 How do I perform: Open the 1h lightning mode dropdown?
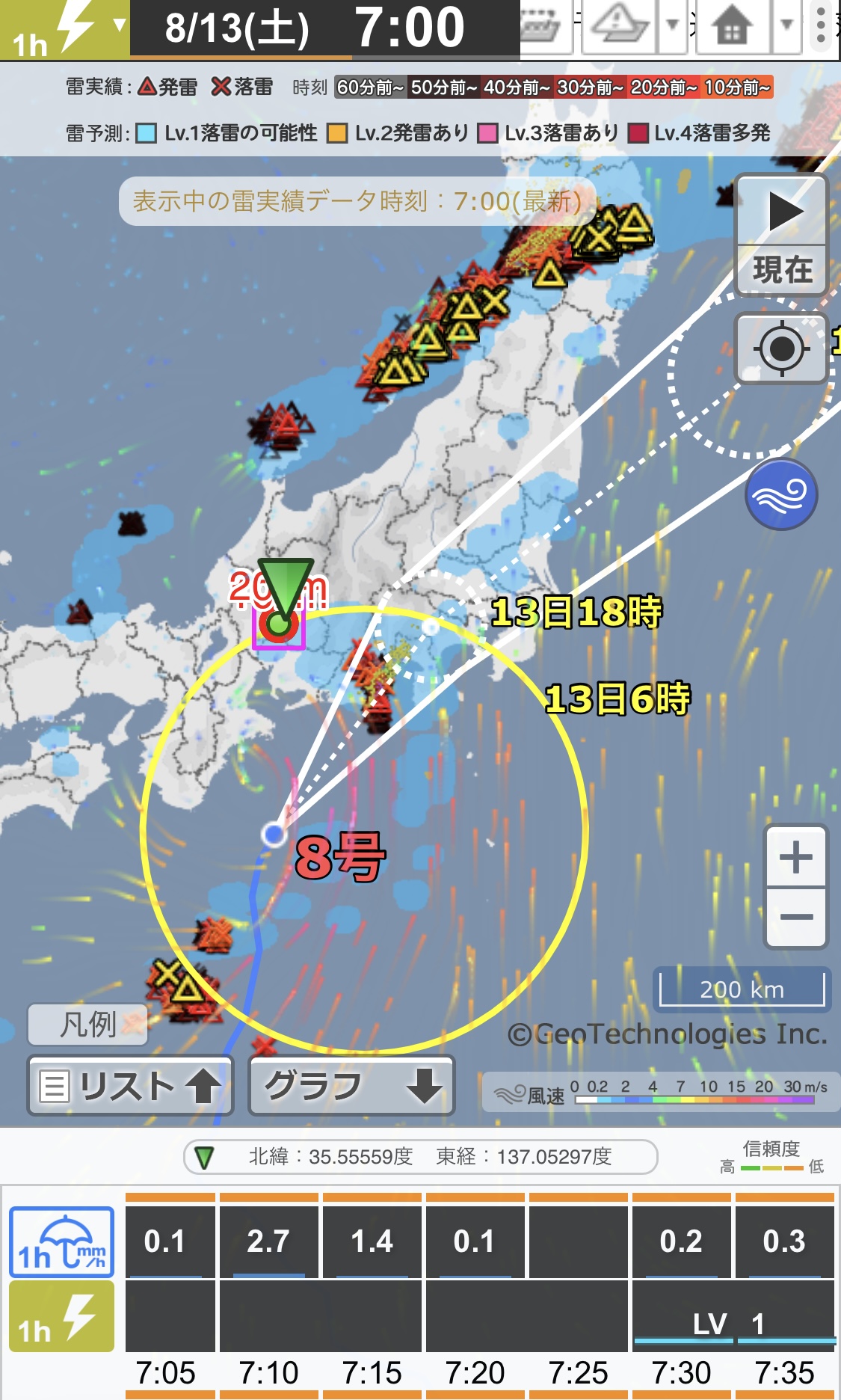tap(64, 29)
